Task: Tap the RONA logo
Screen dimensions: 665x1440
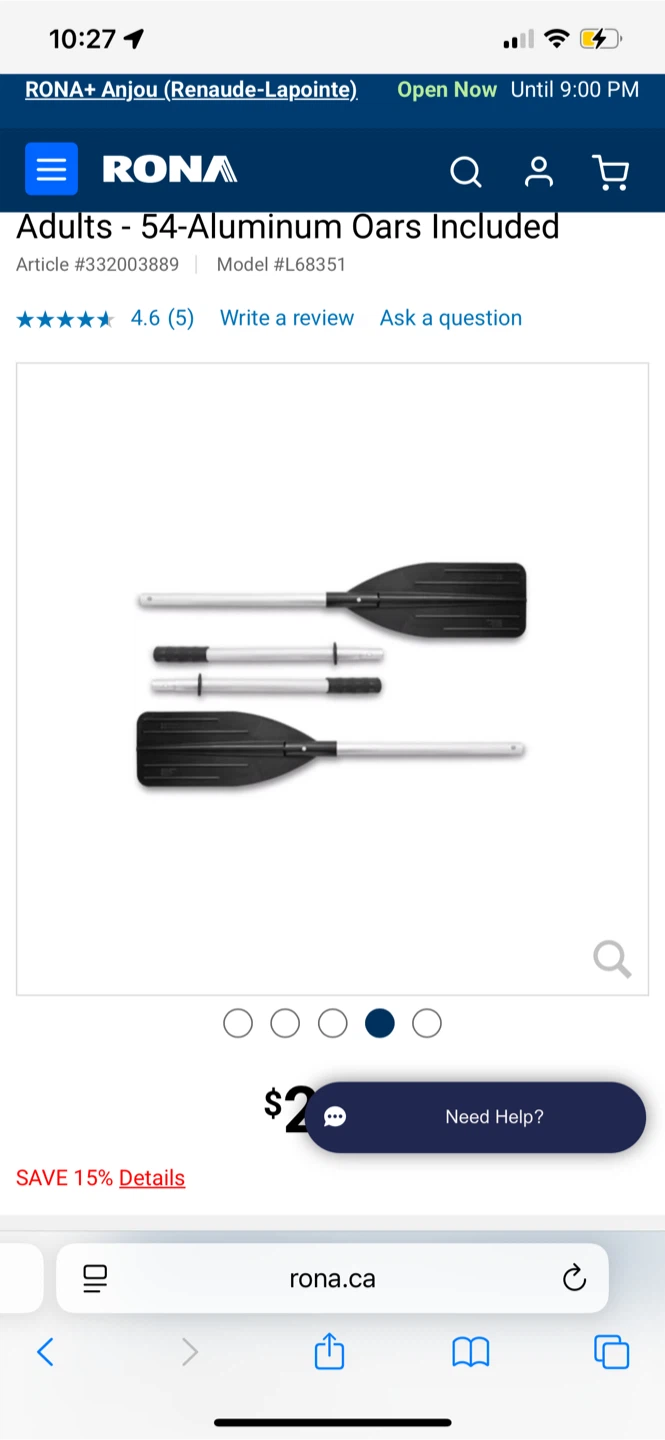Action: (170, 169)
